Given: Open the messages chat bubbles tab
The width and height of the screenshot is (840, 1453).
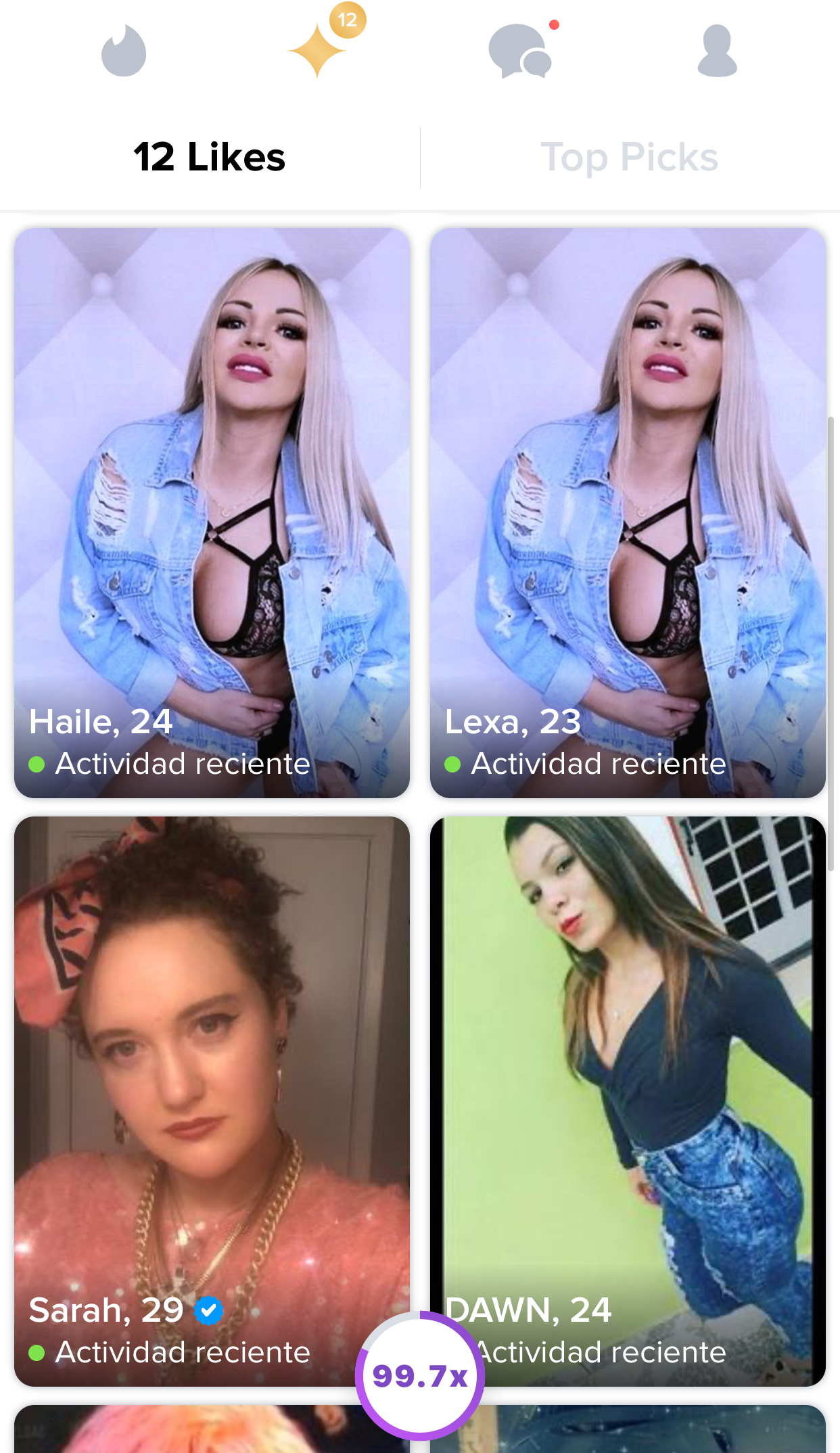Looking at the screenshot, I should (x=519, y=51).
